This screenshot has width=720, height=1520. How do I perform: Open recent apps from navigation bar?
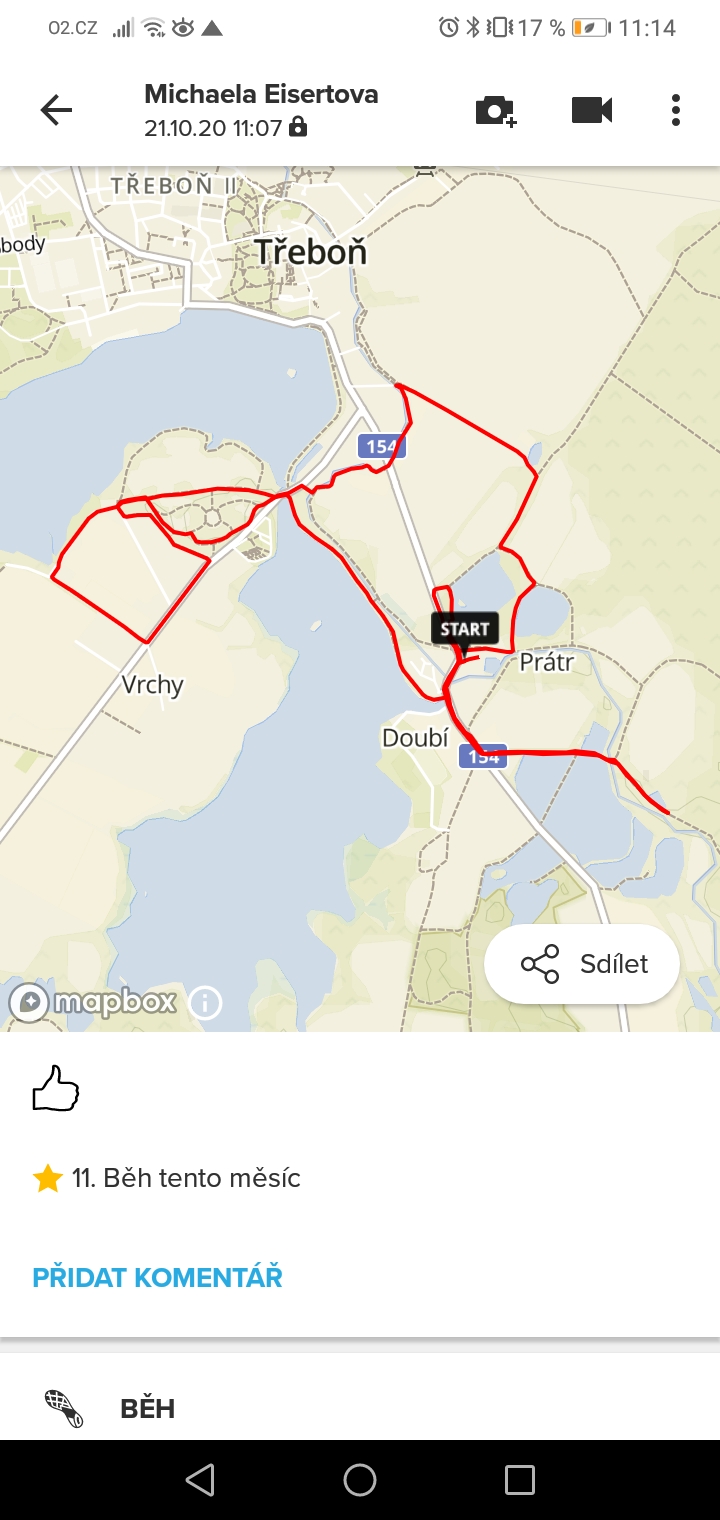point(520,1480)
